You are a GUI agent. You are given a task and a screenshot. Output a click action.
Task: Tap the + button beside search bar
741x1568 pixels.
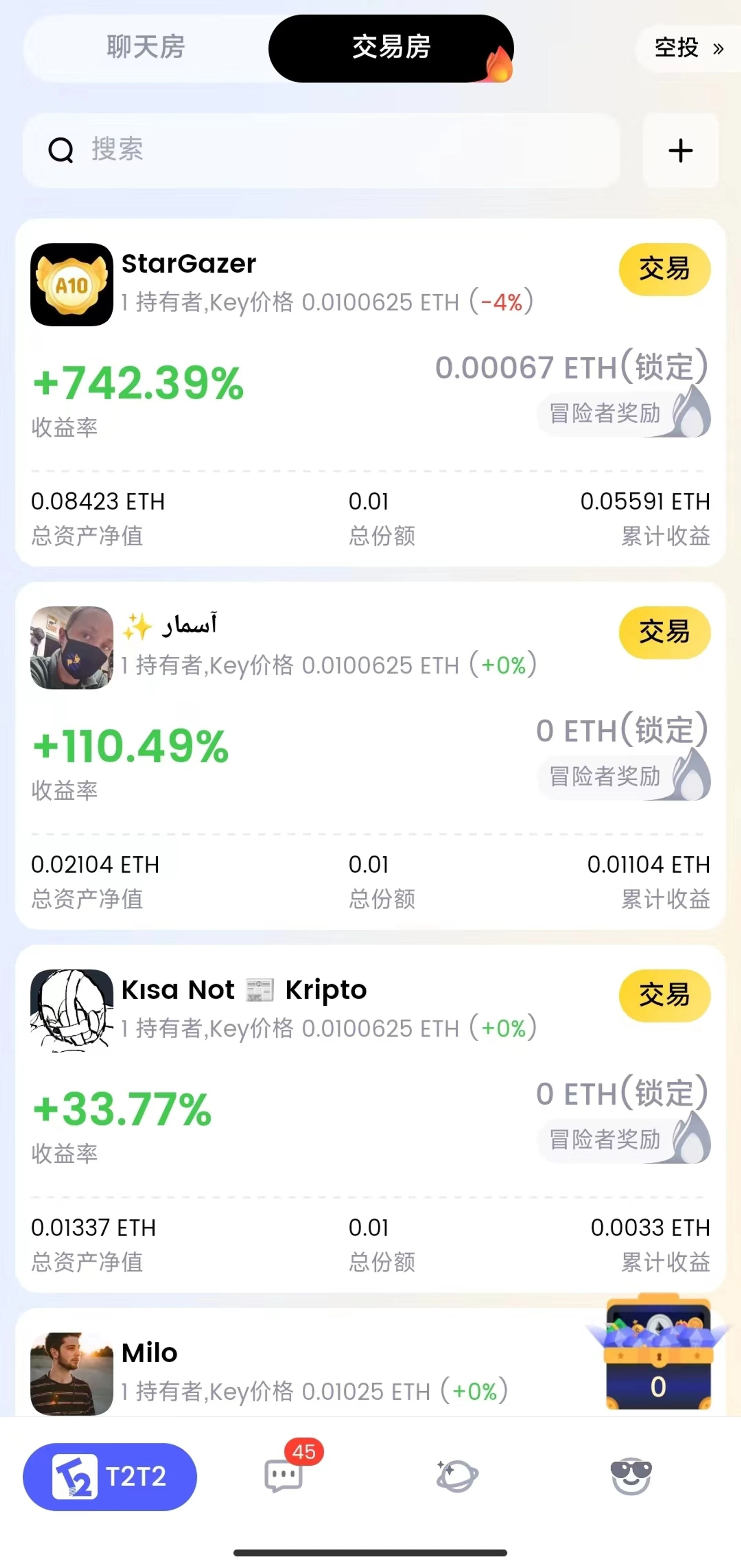coord(679,150)
